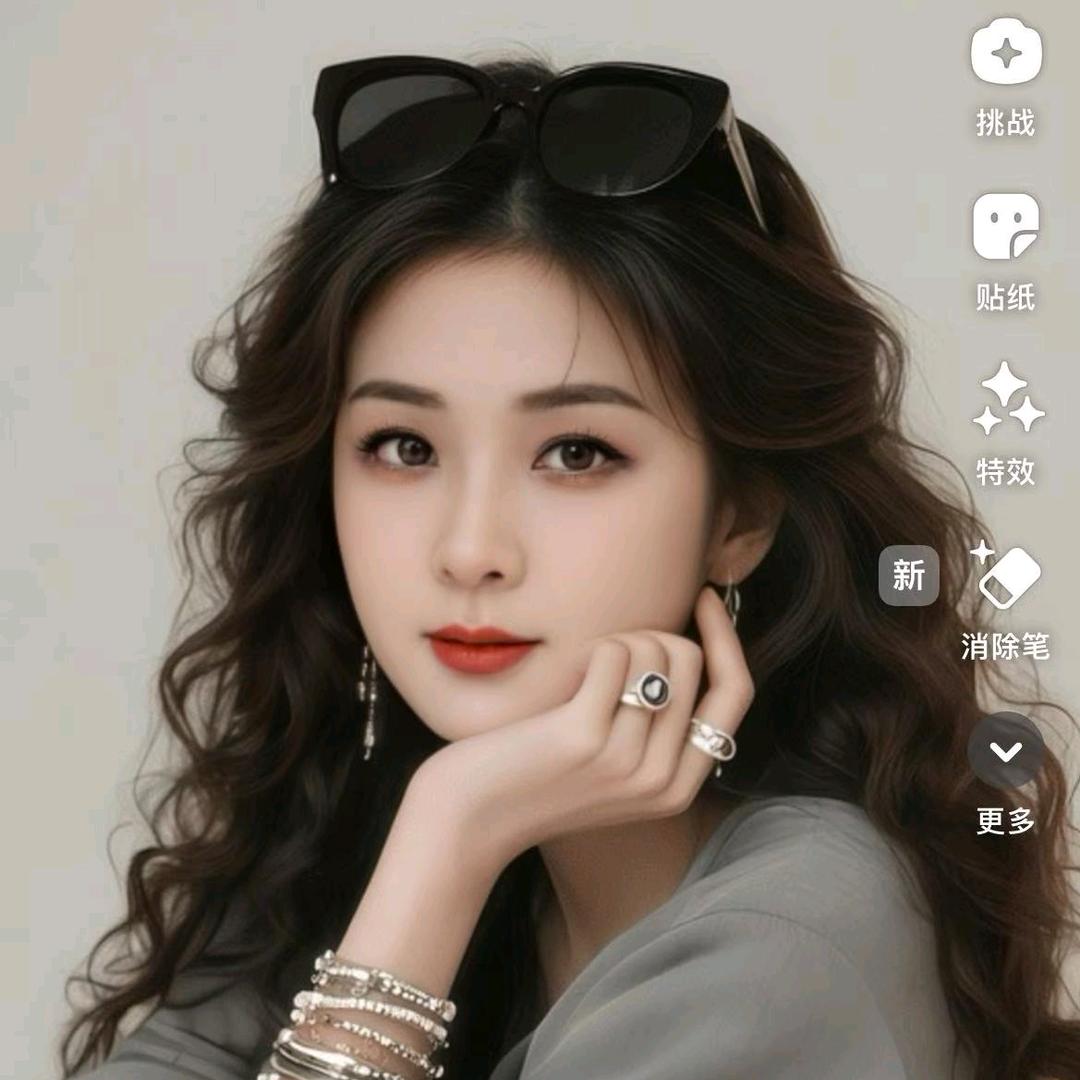This screenshot has width=1080, height=1080.
Task: Open the 挑战 challenge tool
Action: [1006, 54]
